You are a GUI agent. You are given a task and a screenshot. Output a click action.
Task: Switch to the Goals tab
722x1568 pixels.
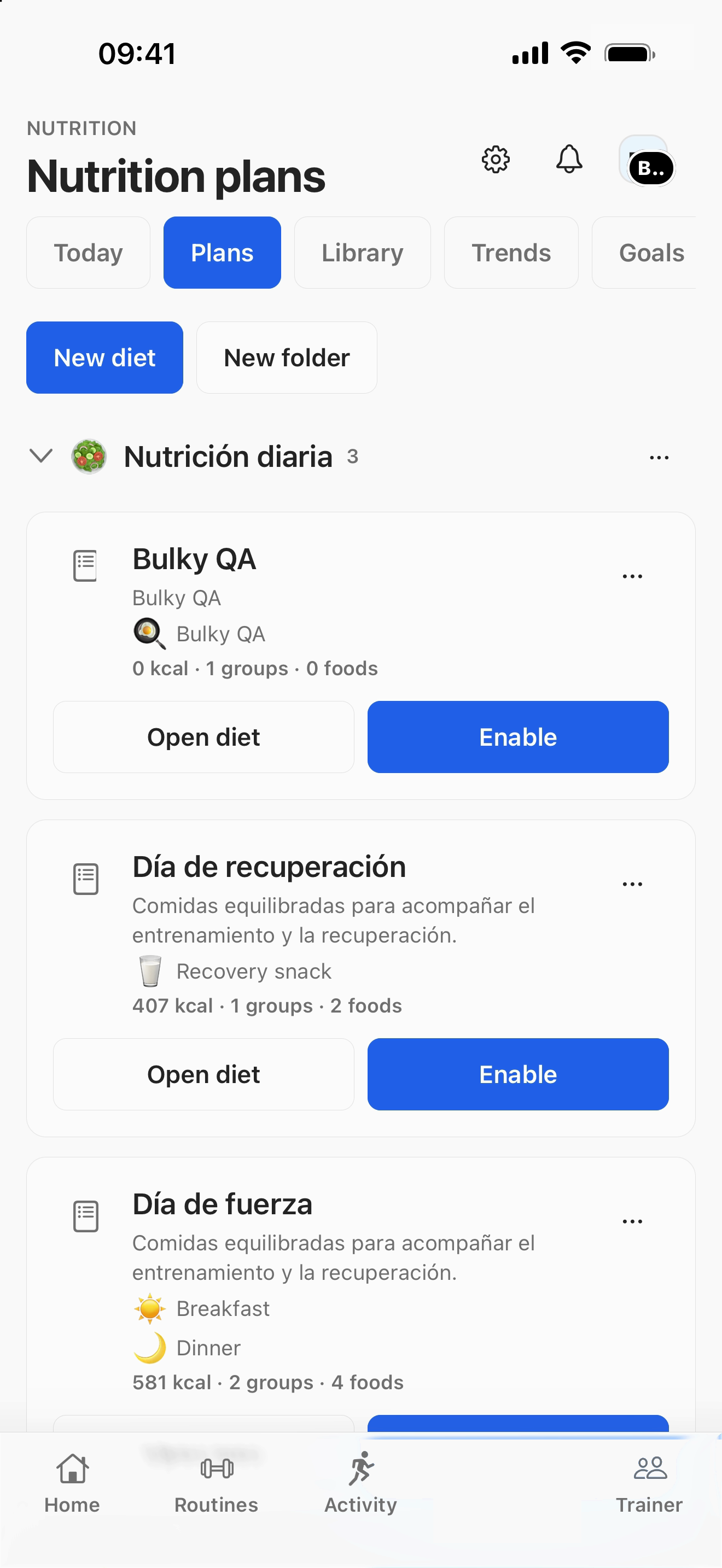(648, 253)
